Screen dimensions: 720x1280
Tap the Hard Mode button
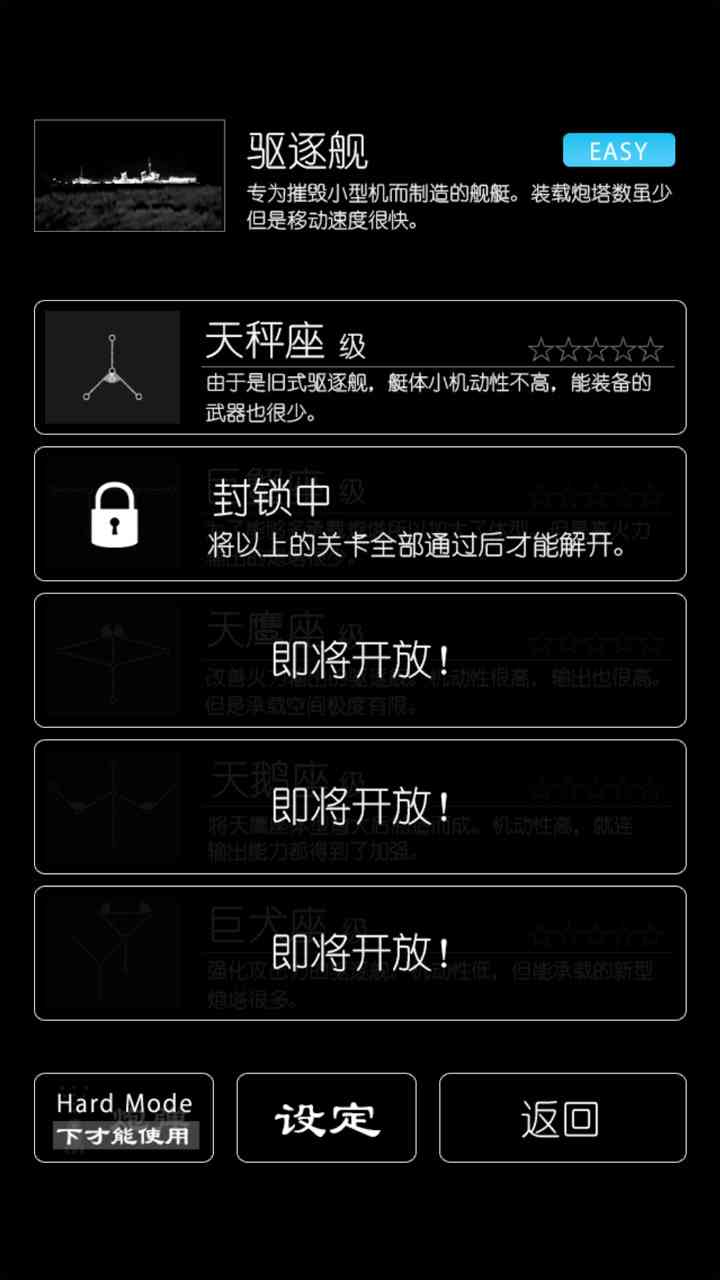click(124, 1117)
